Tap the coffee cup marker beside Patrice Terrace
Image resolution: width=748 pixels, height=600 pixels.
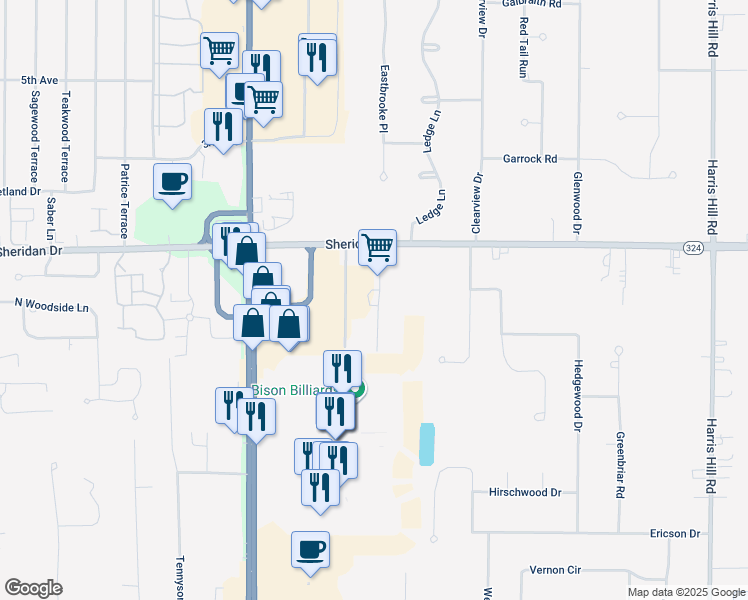tap(172, 186)
